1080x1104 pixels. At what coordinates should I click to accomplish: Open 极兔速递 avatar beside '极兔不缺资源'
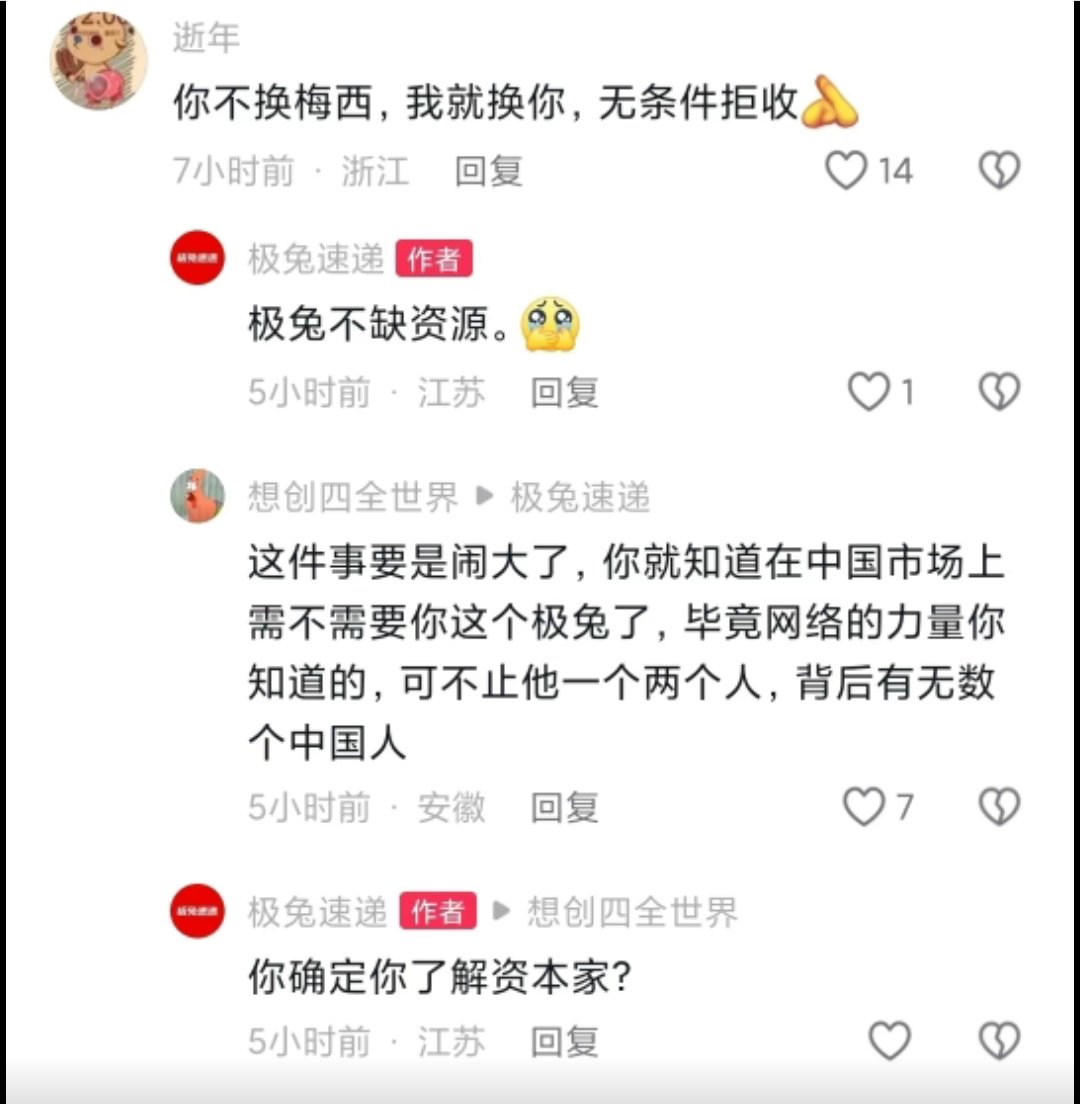point(197,258)
